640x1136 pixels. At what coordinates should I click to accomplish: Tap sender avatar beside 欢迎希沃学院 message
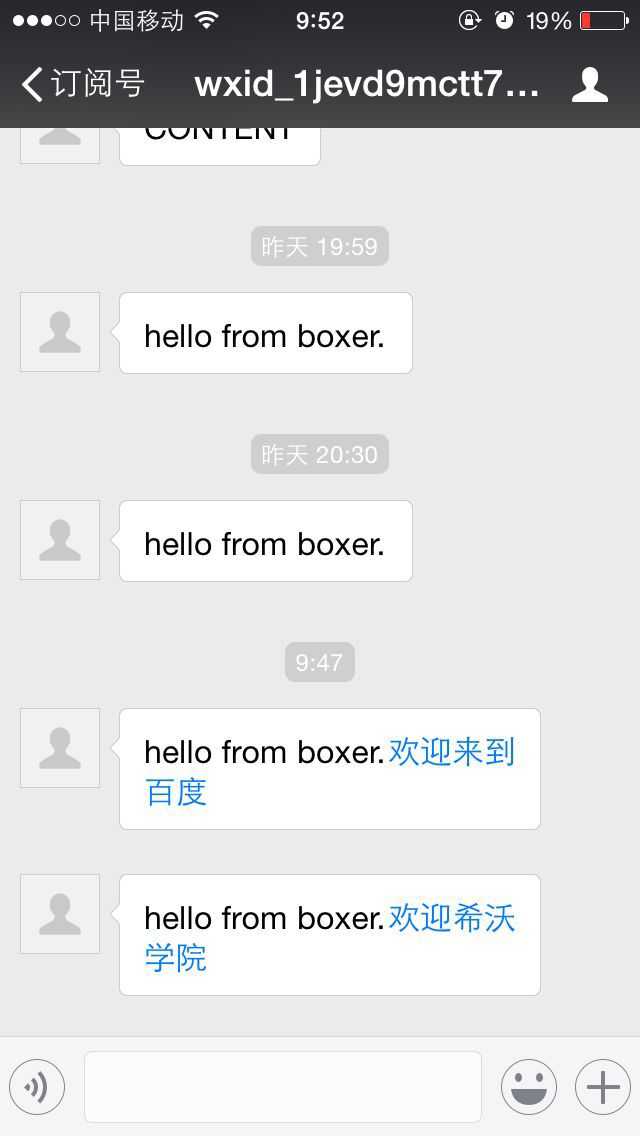tap(60, 914)
